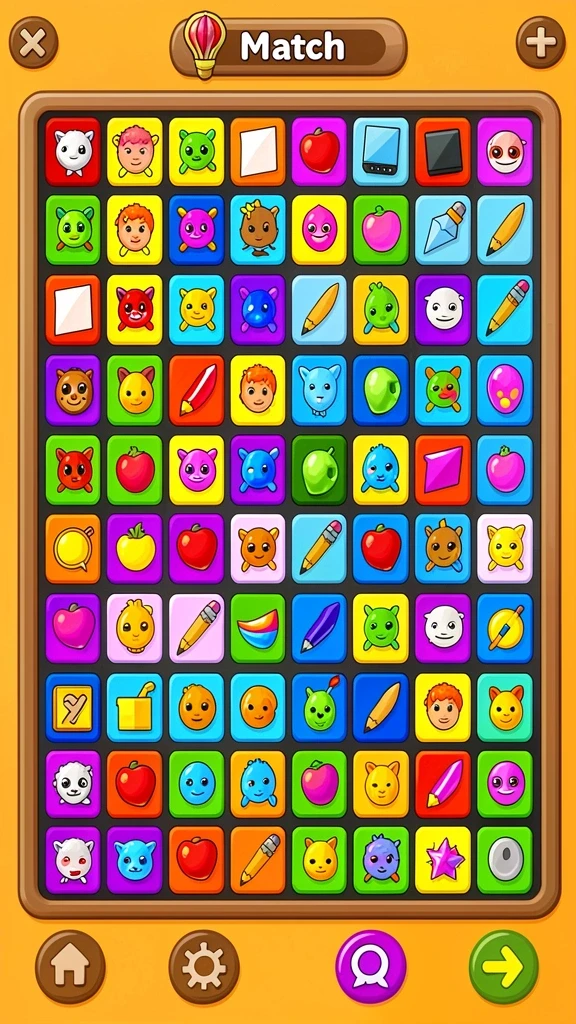Choose the blue crayon on blue tile
This screenshot has height=1024, width=576.
click(x=320, y=628)
